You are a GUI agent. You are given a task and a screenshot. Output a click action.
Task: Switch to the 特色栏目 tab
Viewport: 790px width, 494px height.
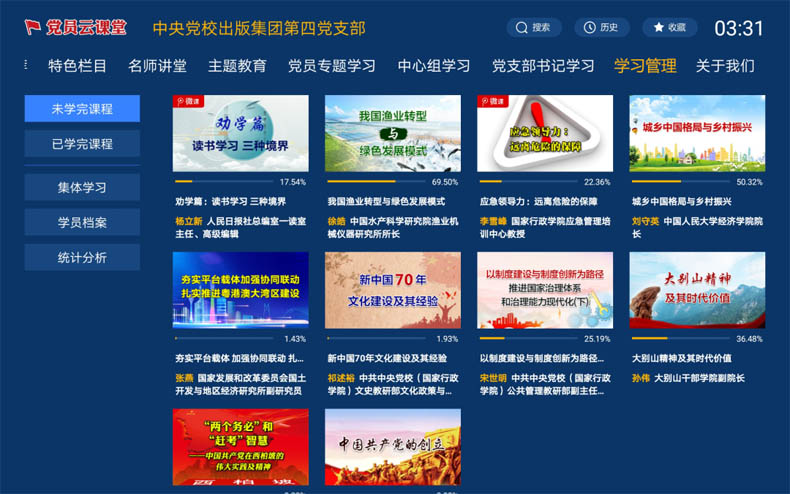77,66
